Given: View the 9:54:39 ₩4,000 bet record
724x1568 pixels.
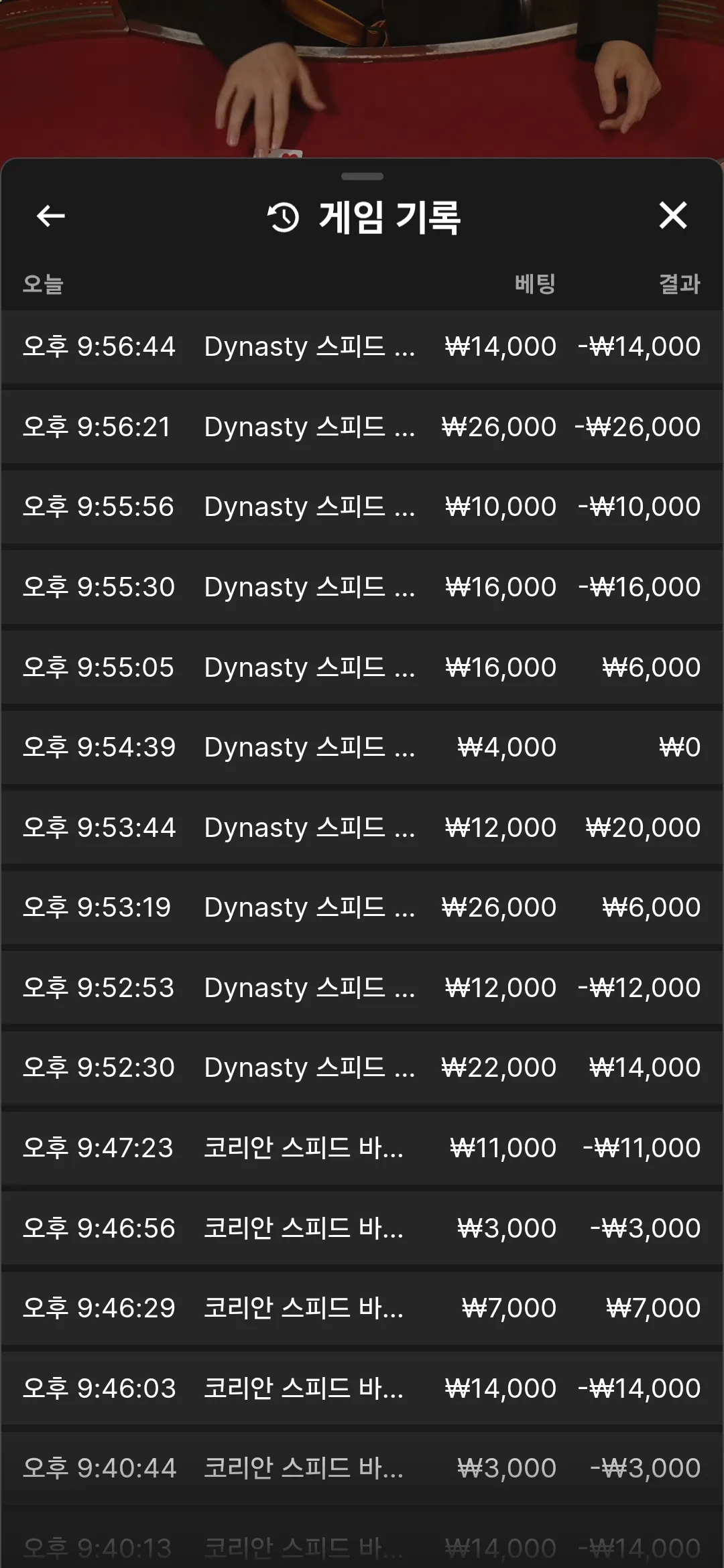Looking at the screenshot, I should pyautogui.click(x=362, y=747).
